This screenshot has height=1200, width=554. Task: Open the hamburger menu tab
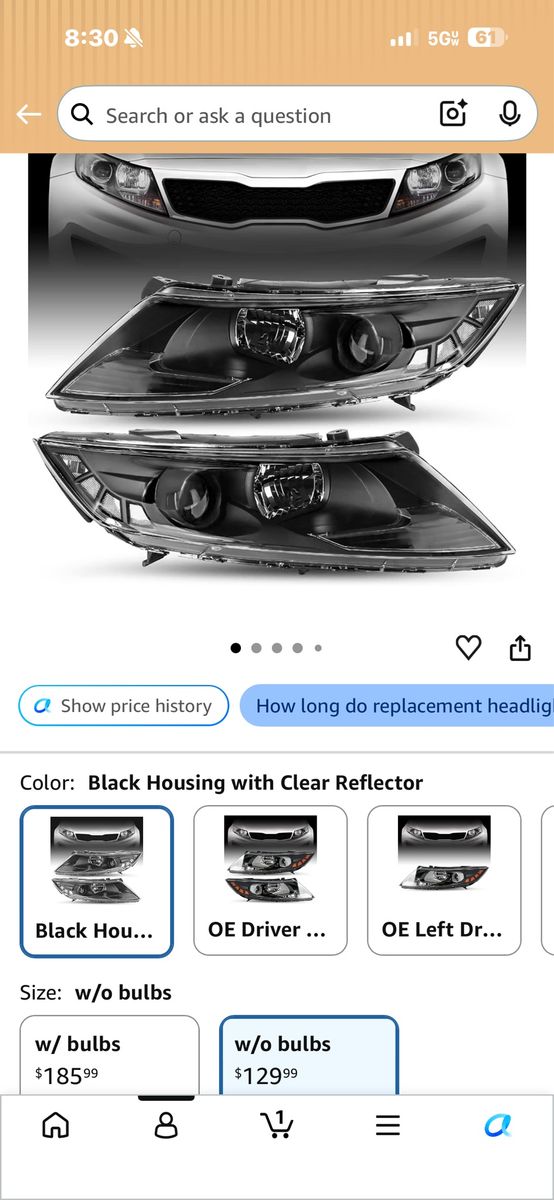(x=388, y=1126)
